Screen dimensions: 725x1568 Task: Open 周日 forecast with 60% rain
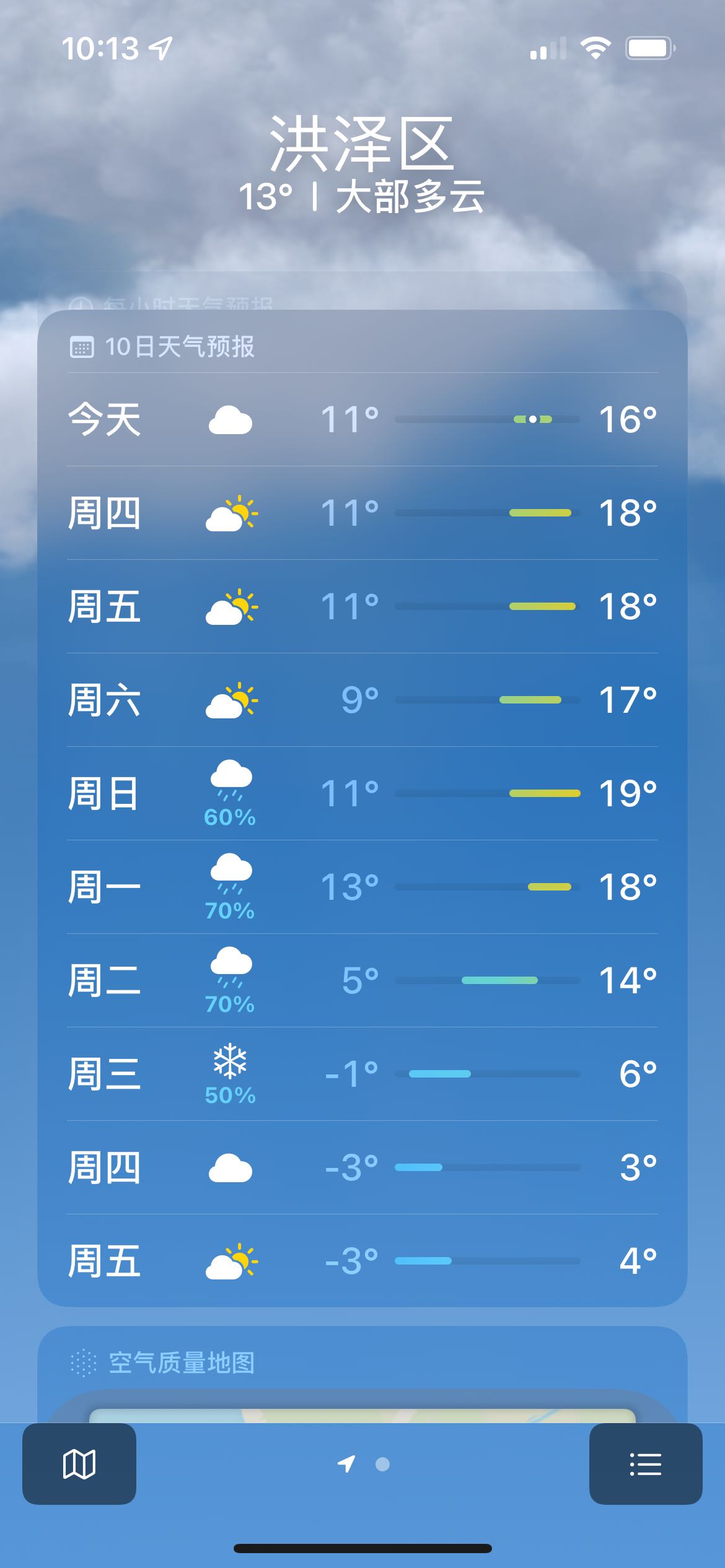click(x=362, y=793)
